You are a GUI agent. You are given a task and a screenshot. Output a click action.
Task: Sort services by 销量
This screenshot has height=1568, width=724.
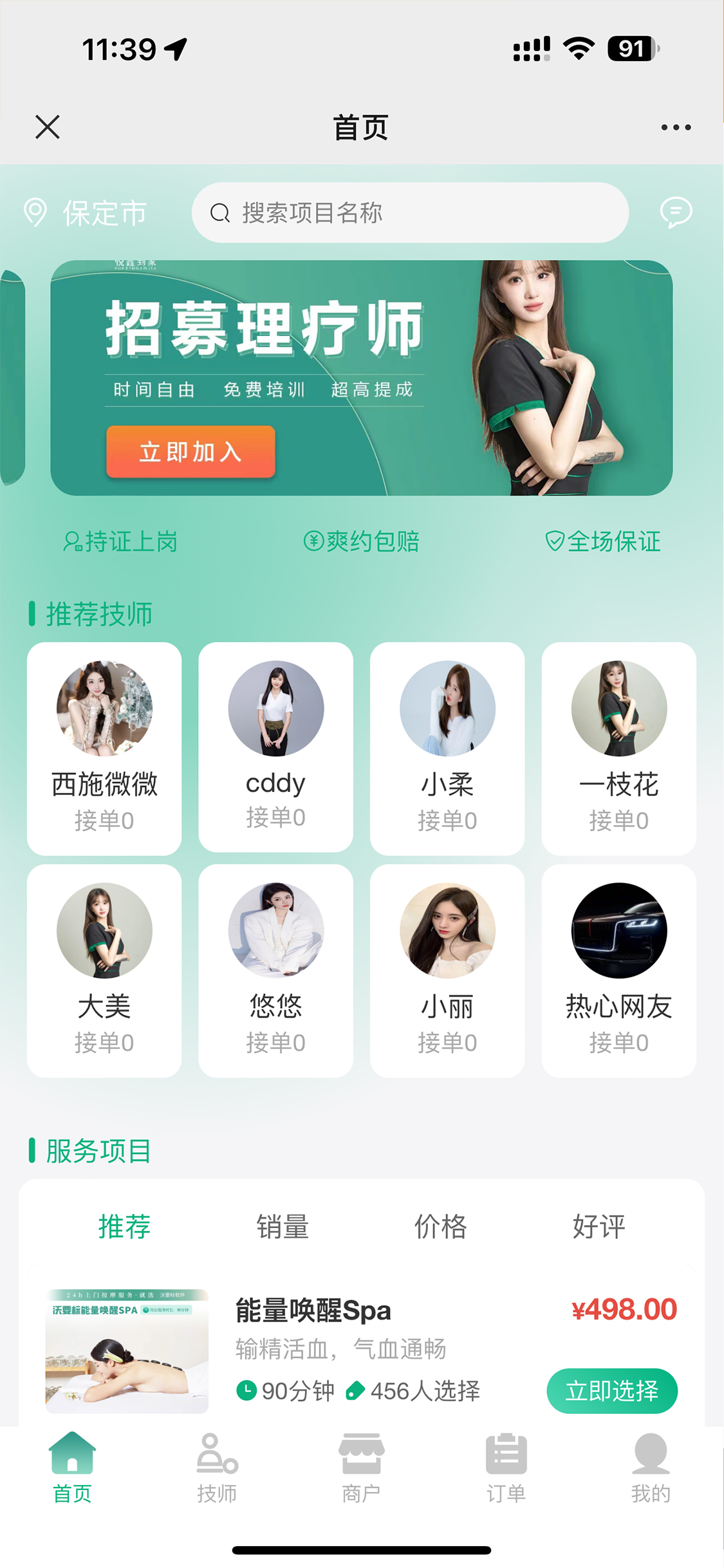pos(283,1226)
